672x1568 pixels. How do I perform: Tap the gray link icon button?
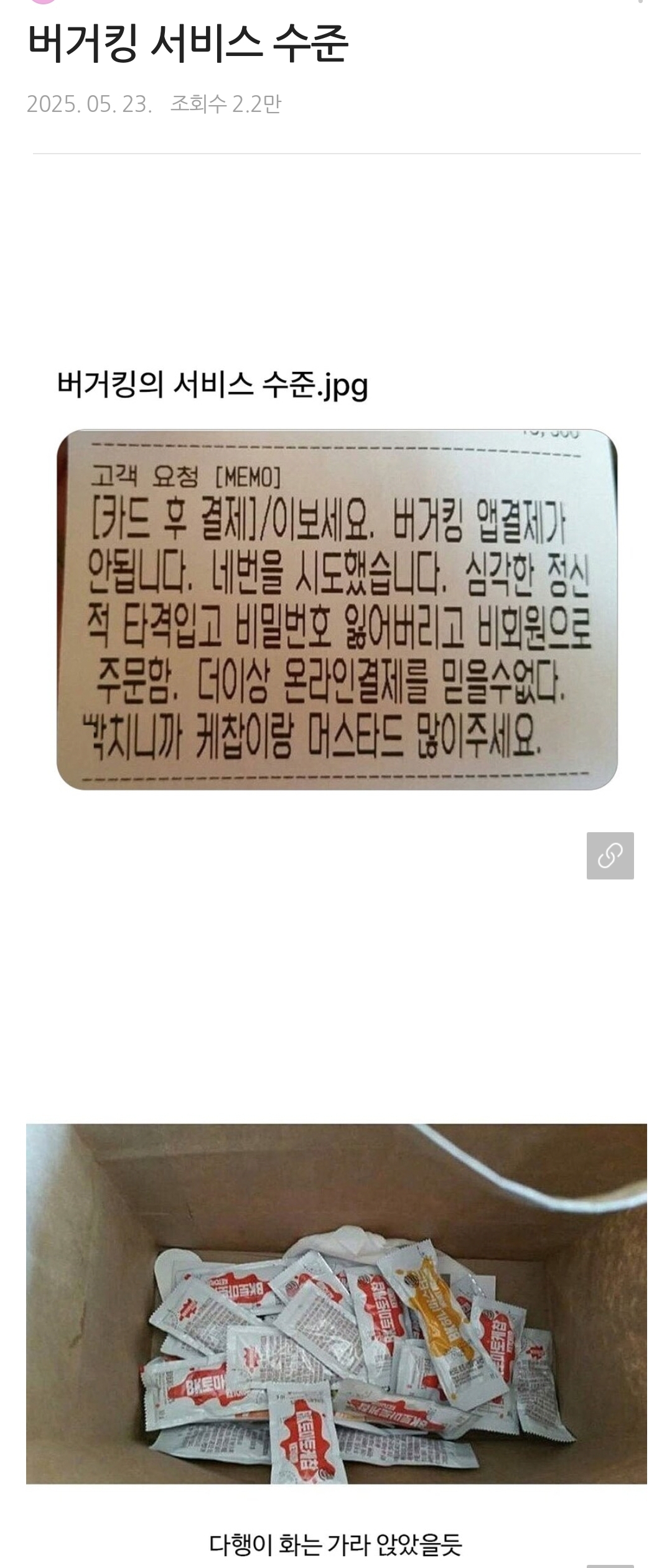click(x=610, y=855)
